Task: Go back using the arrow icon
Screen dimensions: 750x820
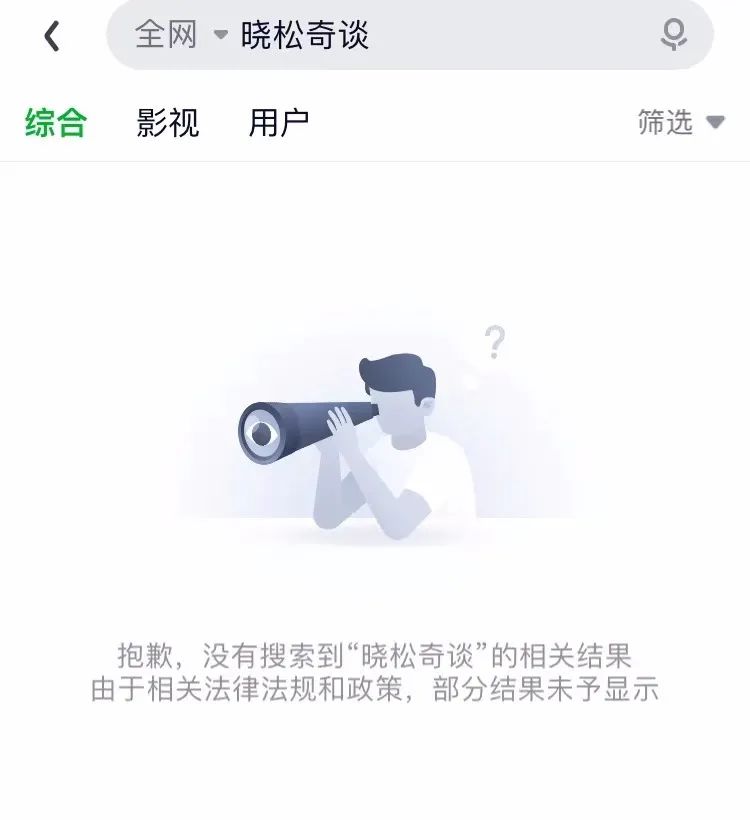Action: [52, 36]
